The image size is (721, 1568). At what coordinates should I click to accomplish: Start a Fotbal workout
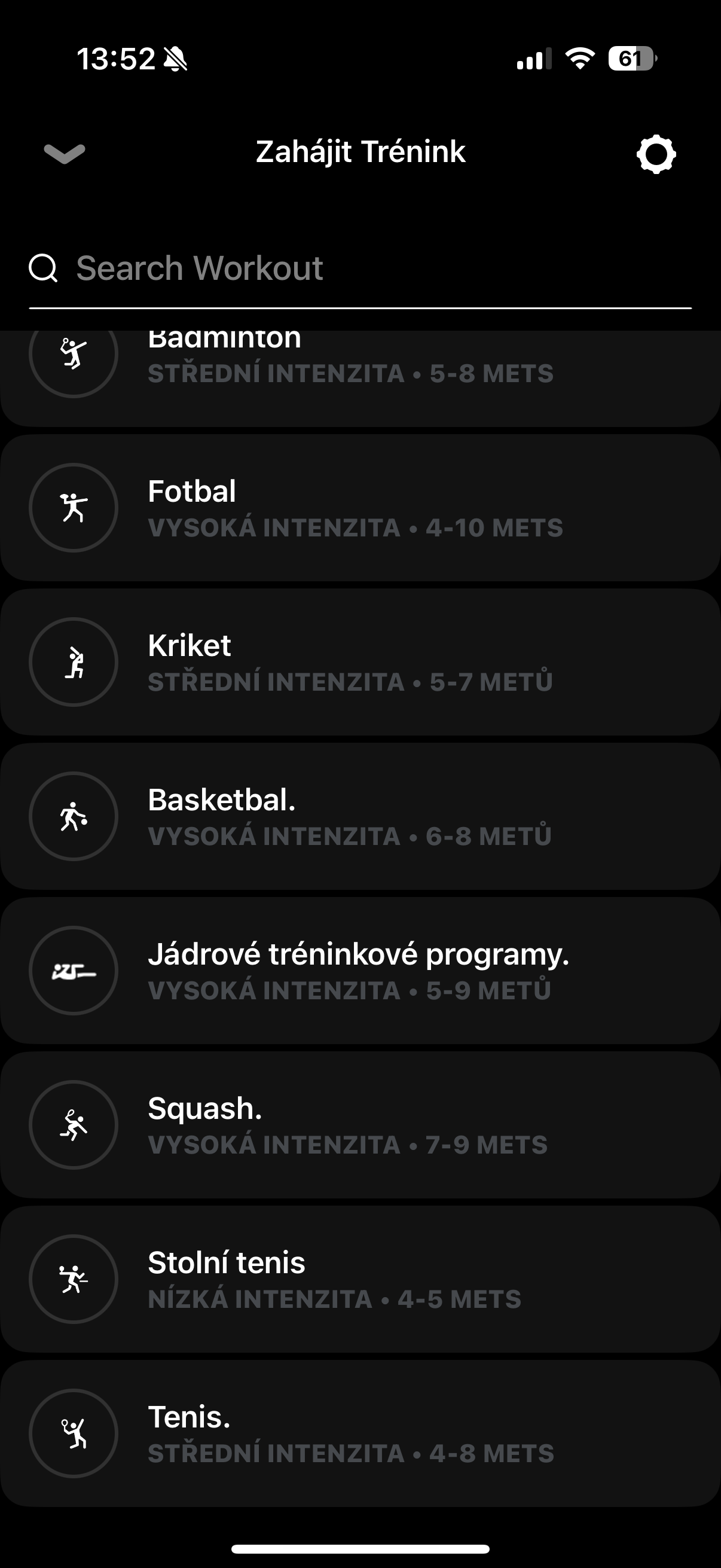(359, 508)
